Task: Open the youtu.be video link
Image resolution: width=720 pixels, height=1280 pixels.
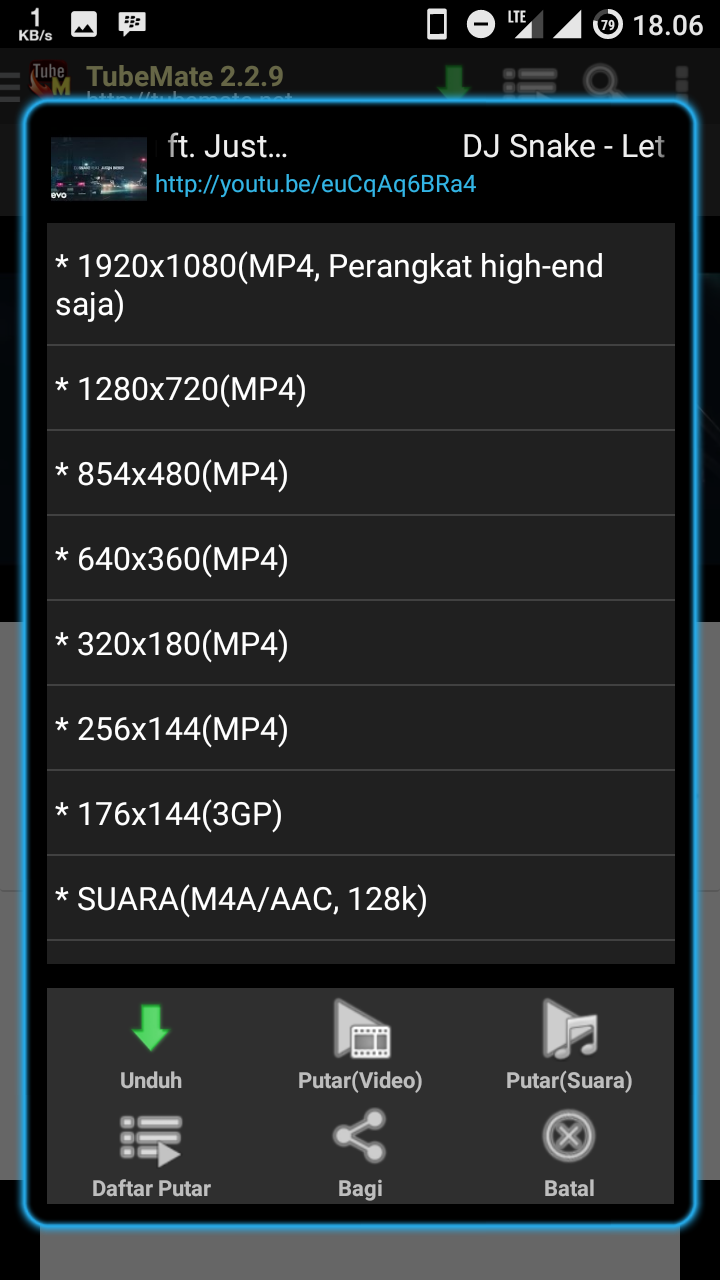Action: (x=316, y=185)
